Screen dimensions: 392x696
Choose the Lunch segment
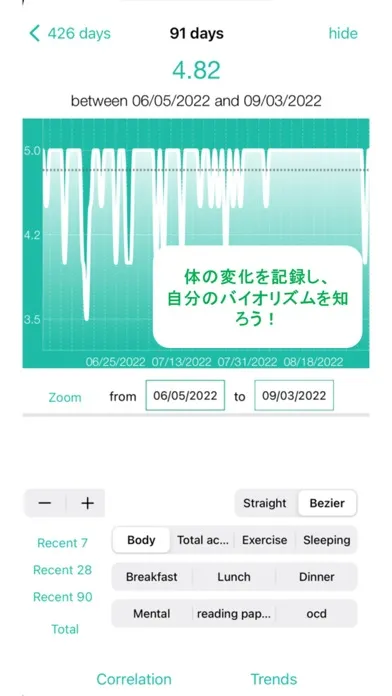(234, 577)
